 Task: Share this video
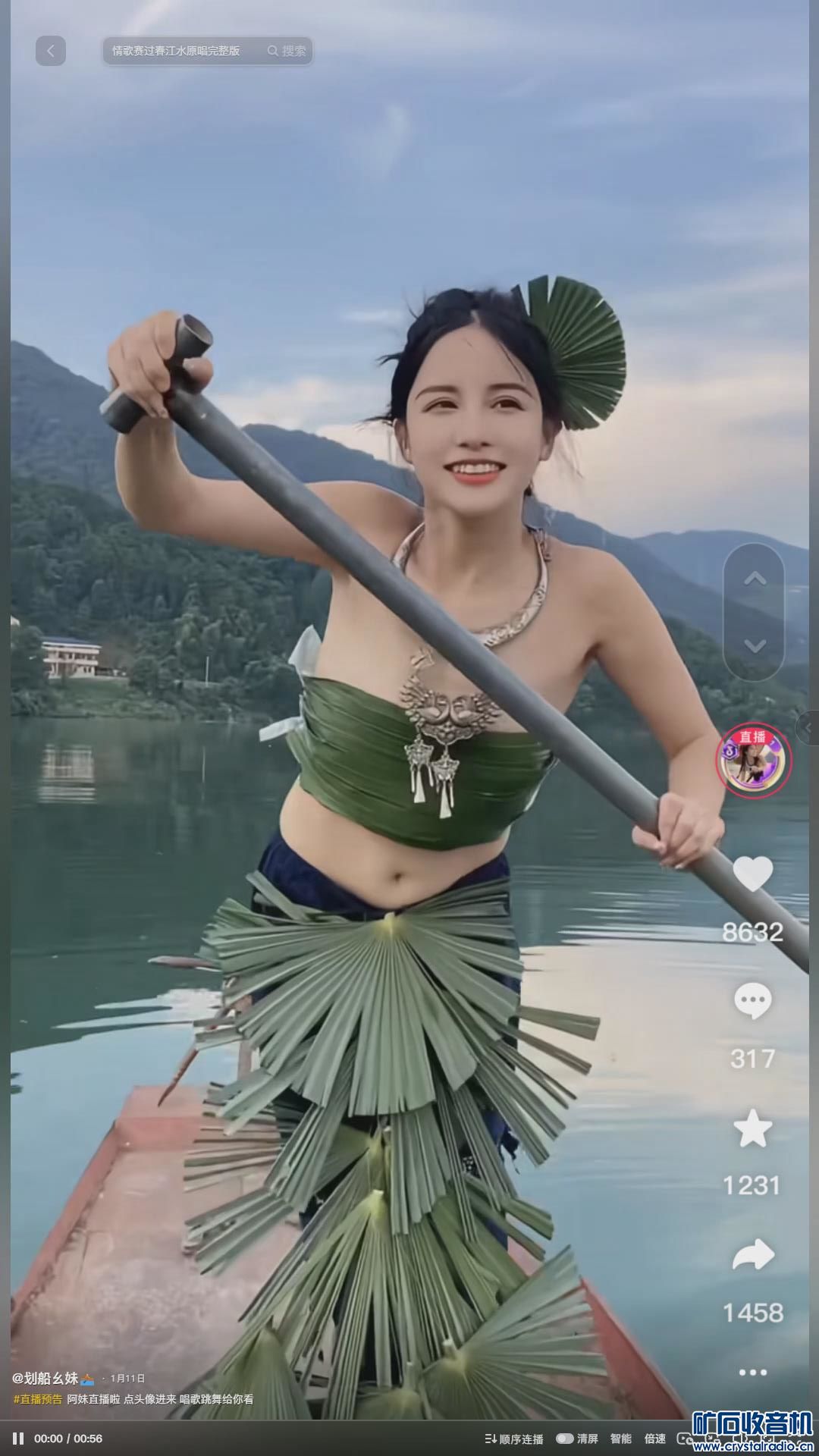[x=752, y=1255]
